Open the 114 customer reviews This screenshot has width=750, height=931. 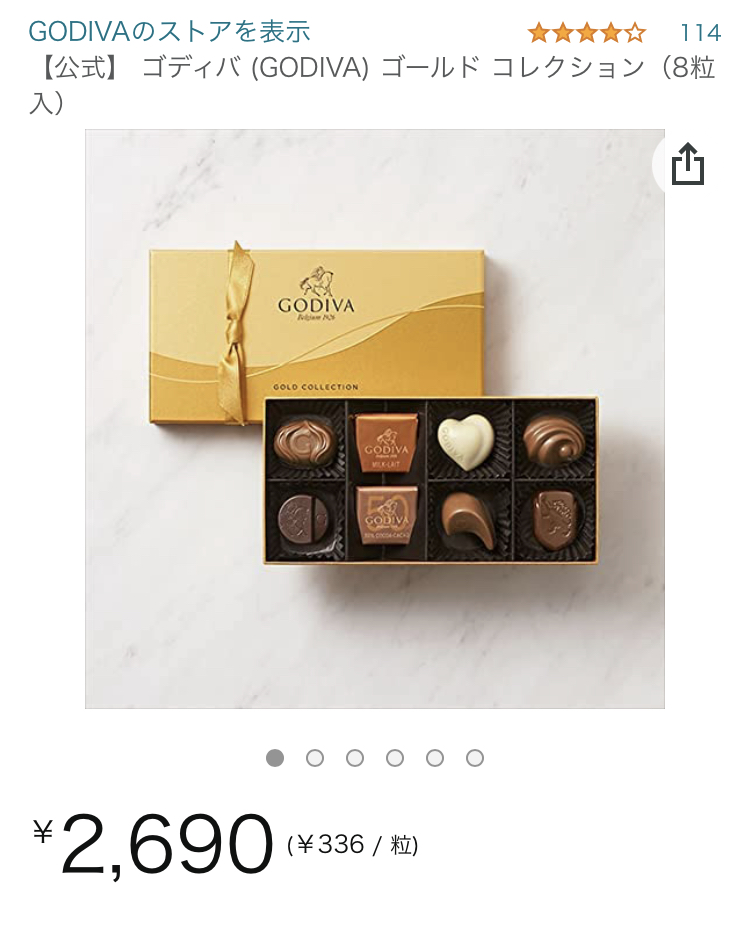[x=700, y=33]
